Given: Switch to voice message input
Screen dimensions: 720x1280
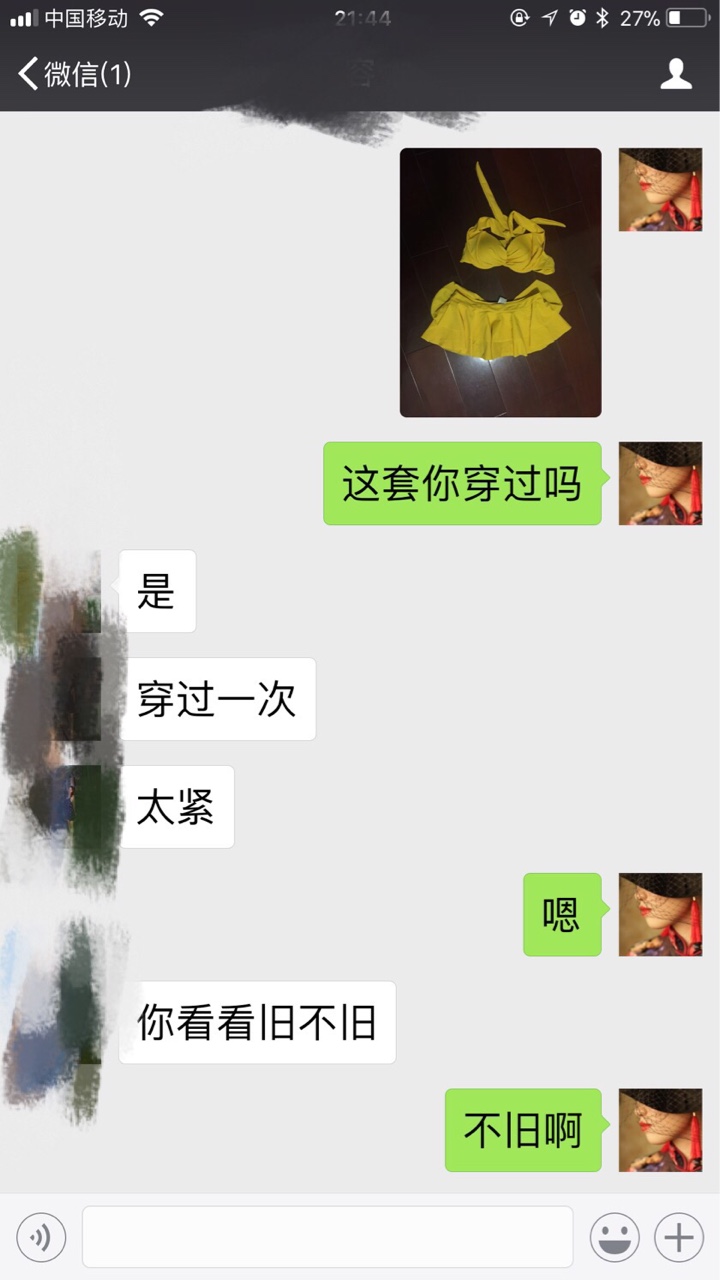Looking at the screenshot, I should [41, 1238].
